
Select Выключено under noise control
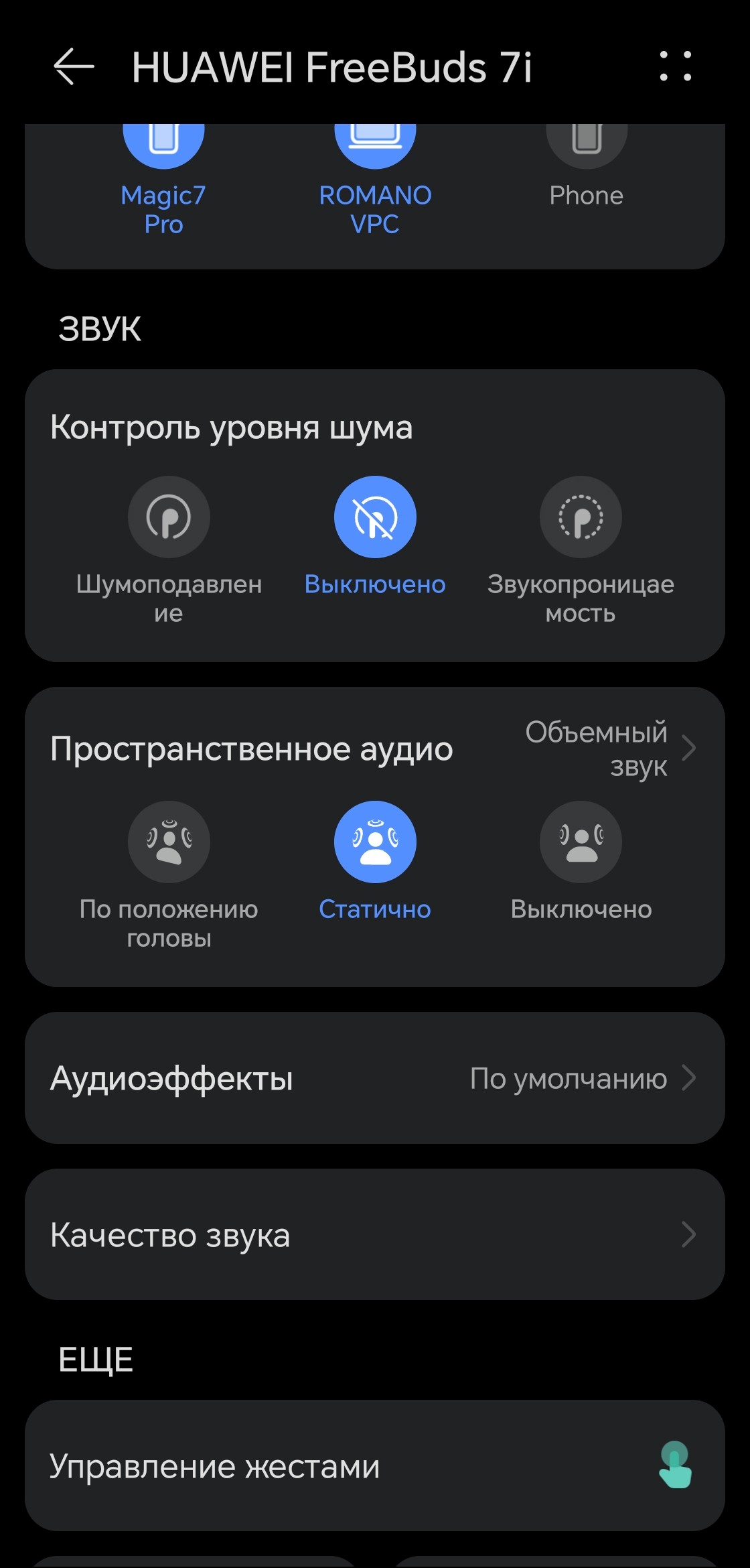point(375,517)
